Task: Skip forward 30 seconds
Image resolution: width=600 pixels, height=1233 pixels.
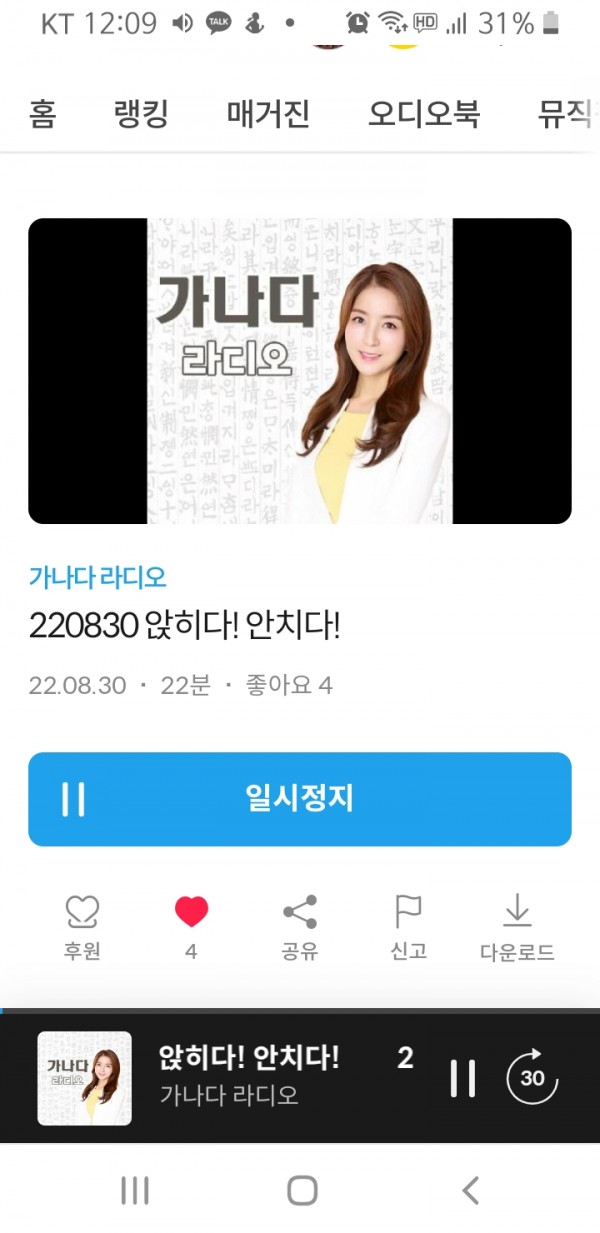Action: pos(532,1077)
